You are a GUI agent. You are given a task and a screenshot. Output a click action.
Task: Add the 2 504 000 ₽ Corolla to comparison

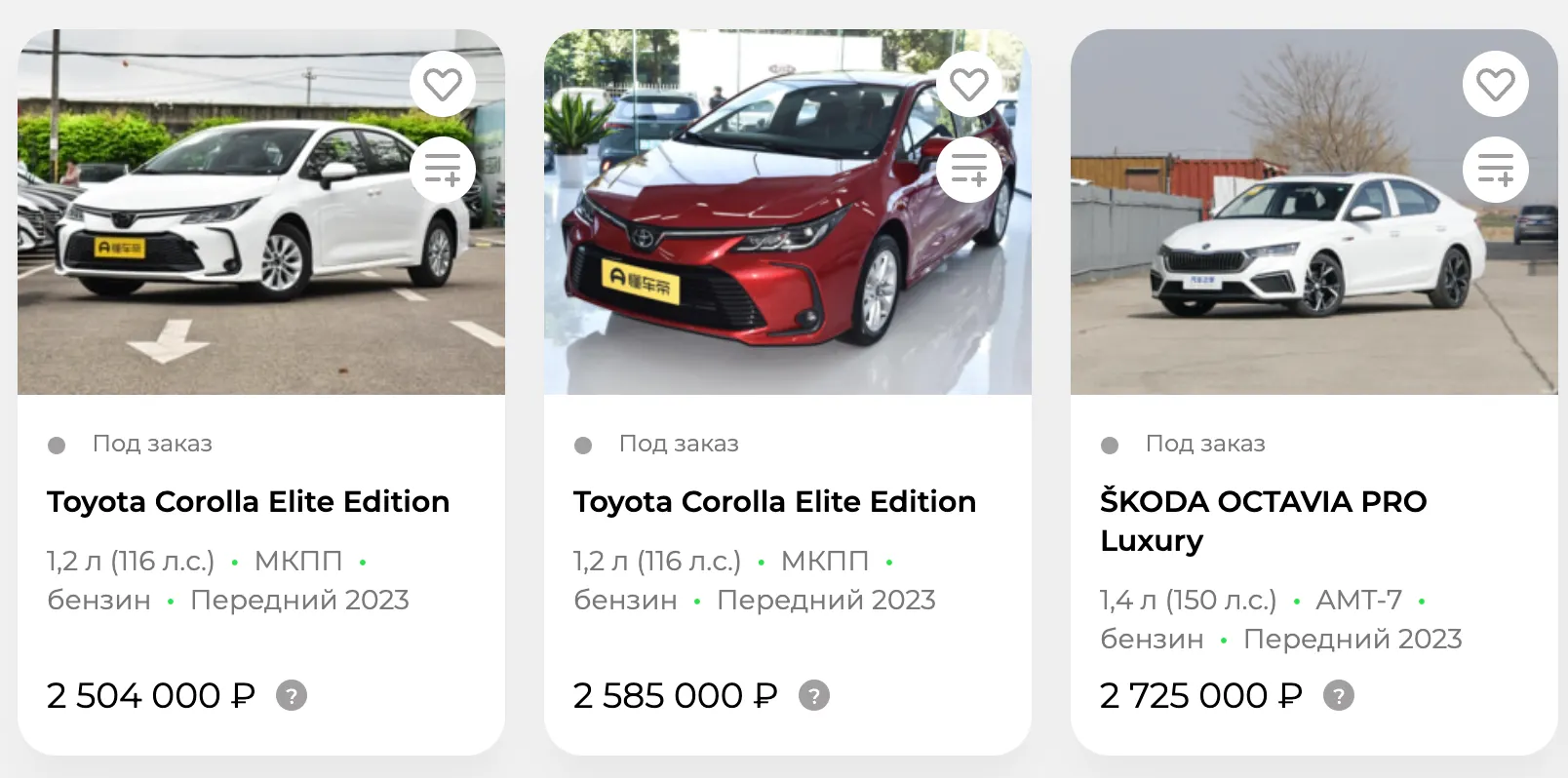(x=442, y=170)
